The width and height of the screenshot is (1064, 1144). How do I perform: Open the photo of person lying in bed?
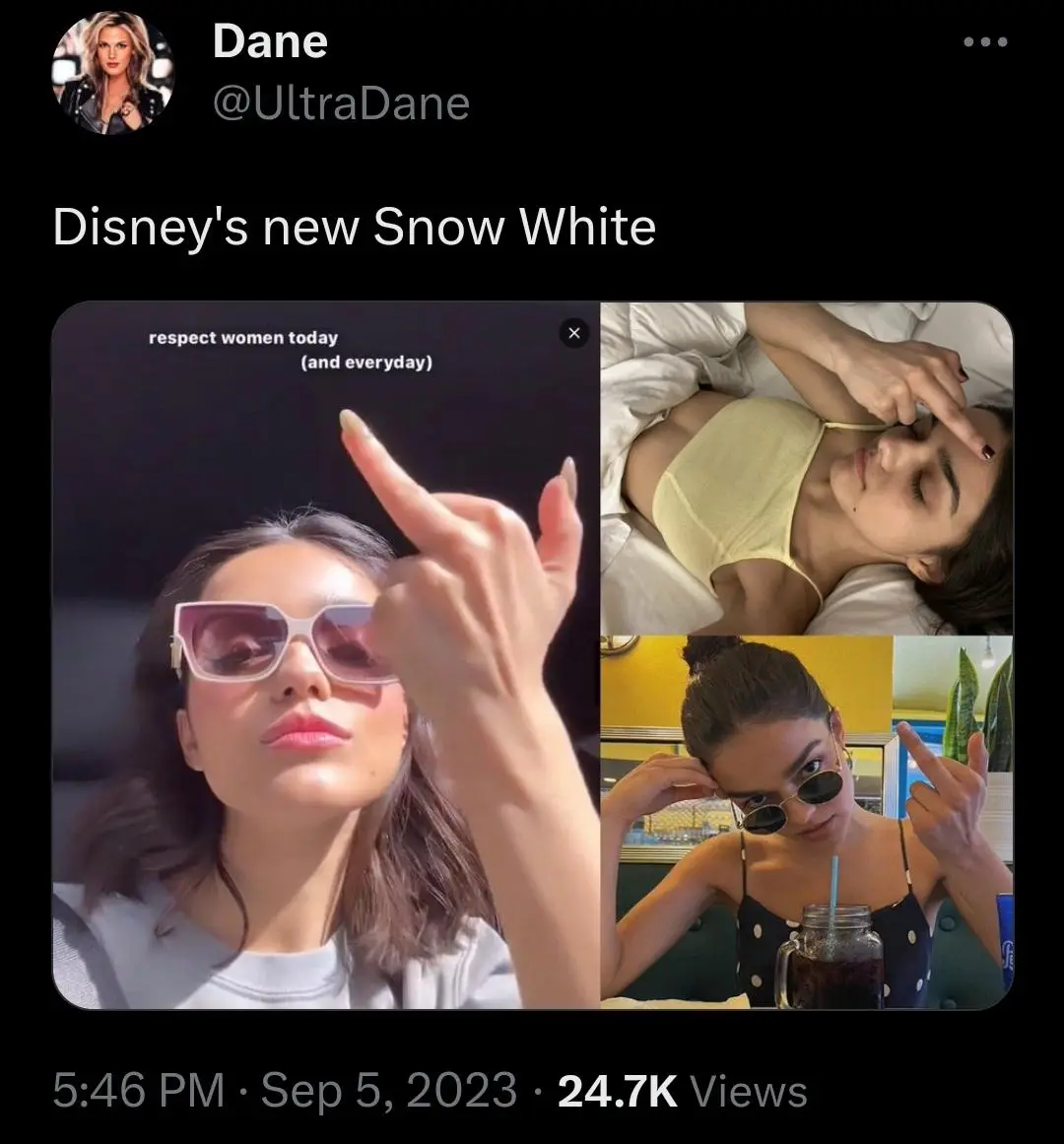(x=806, y=468)
